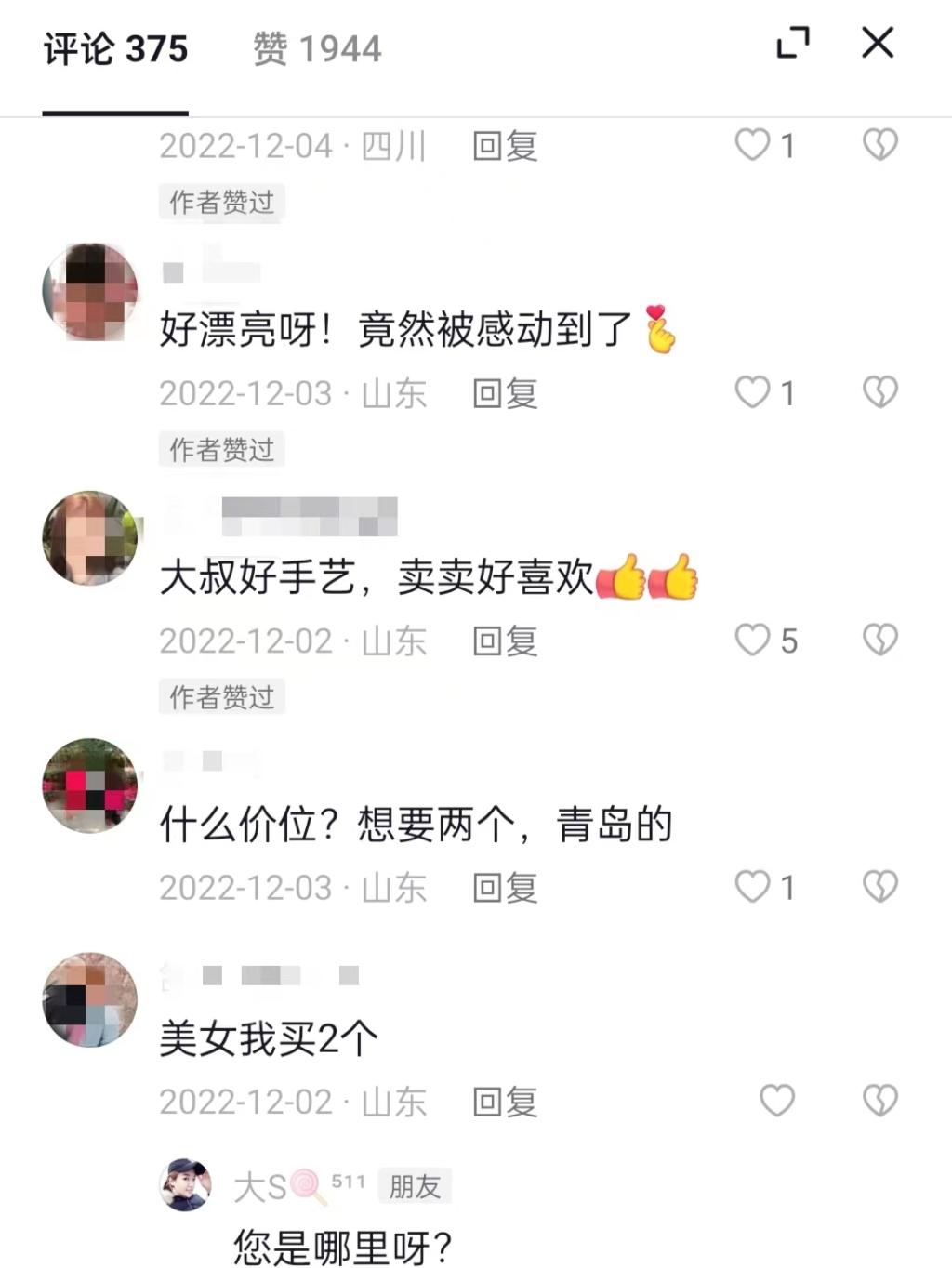The image size is (952, 1268).
Task: Like the comment 什么价位？想要两个，青岛的
Action: click(x=753, y=887)
